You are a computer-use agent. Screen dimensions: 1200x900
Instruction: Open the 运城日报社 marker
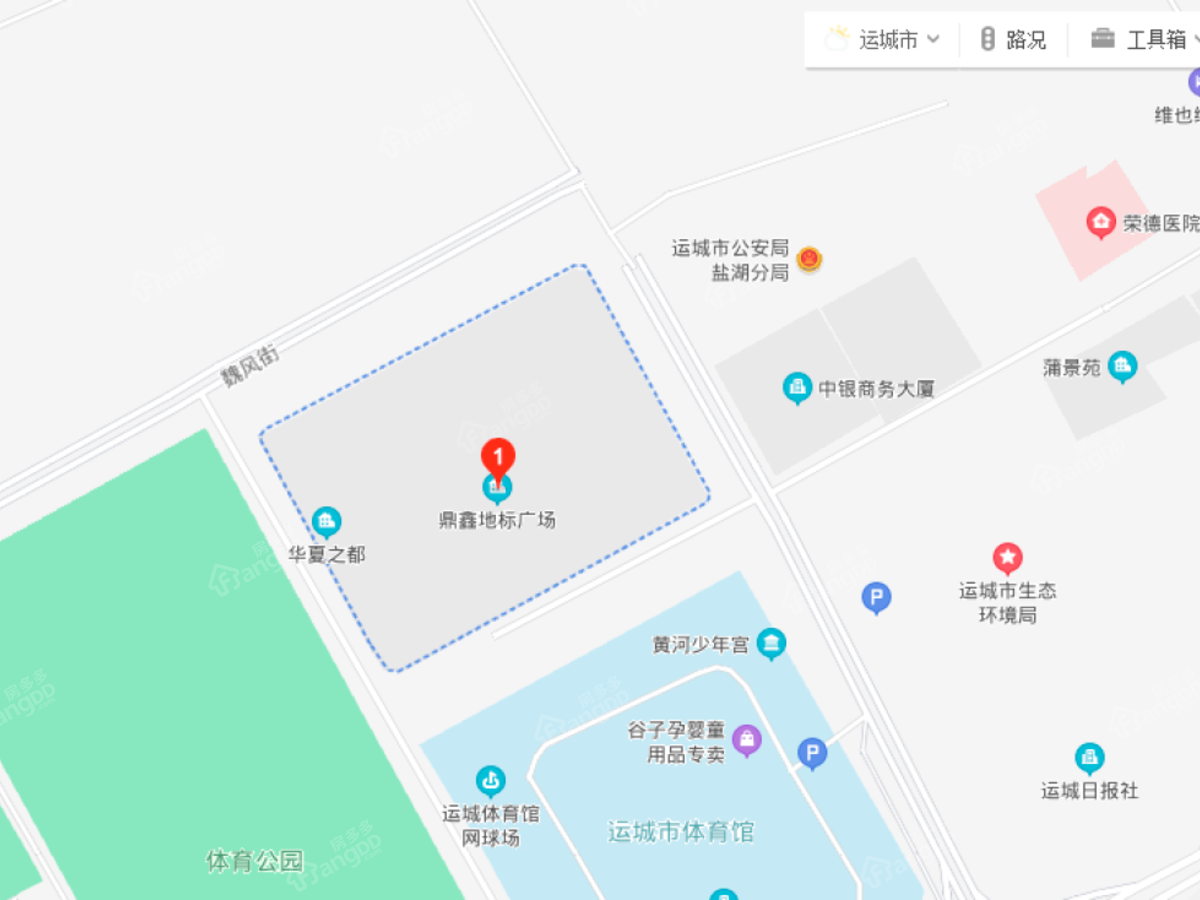(x=1089, y=758)
